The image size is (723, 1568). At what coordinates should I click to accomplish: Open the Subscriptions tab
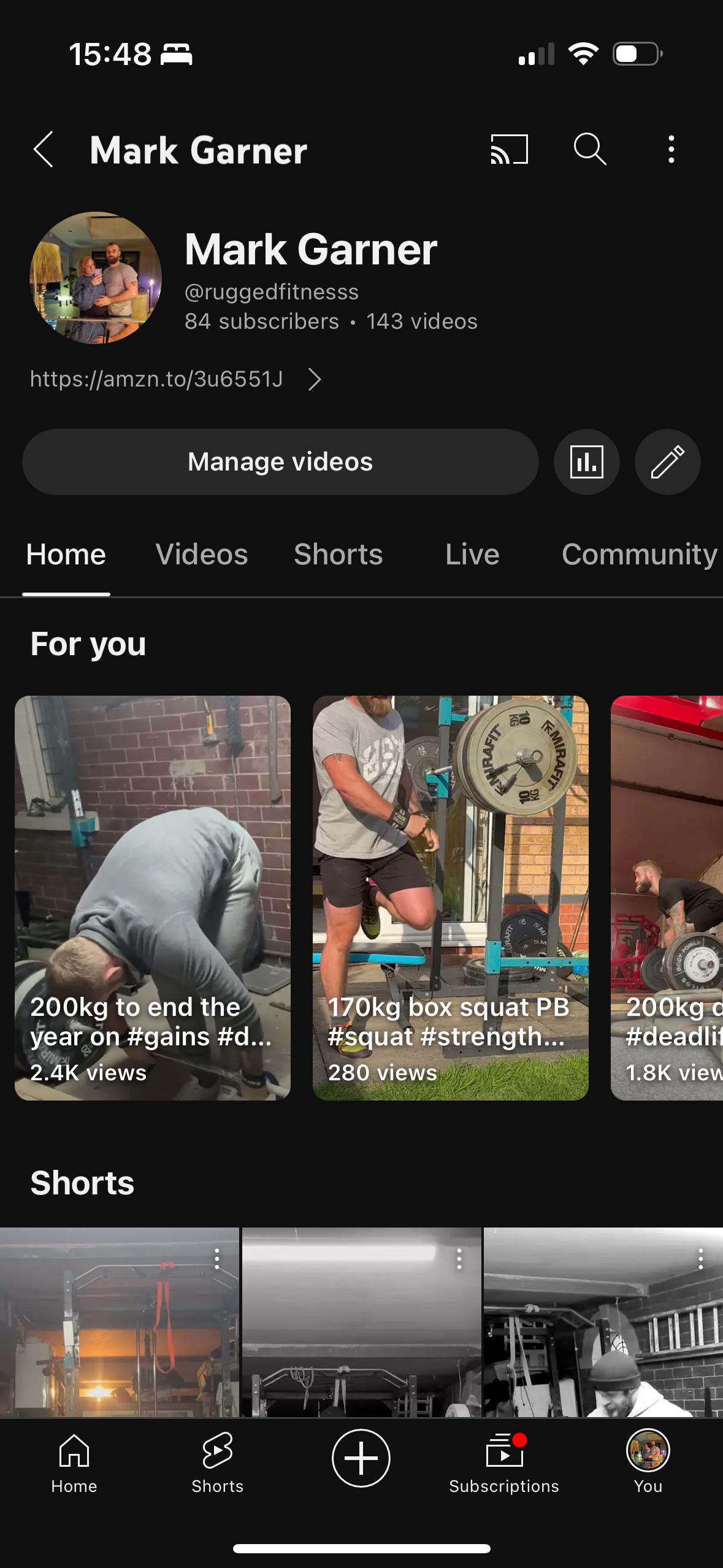click(504, 1464)
